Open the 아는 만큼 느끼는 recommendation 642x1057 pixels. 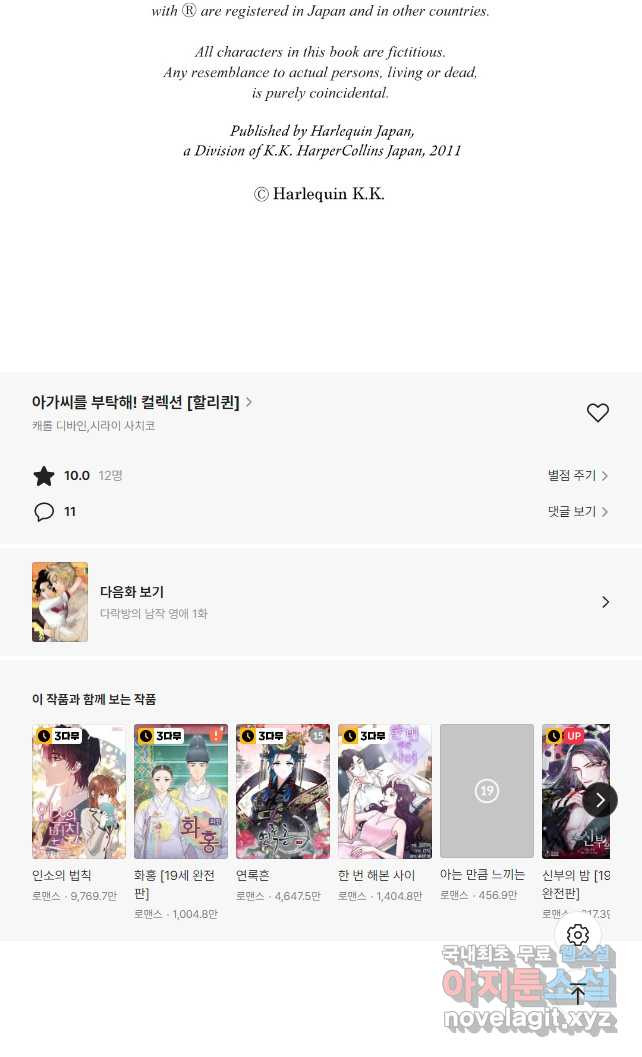point(487,791)
